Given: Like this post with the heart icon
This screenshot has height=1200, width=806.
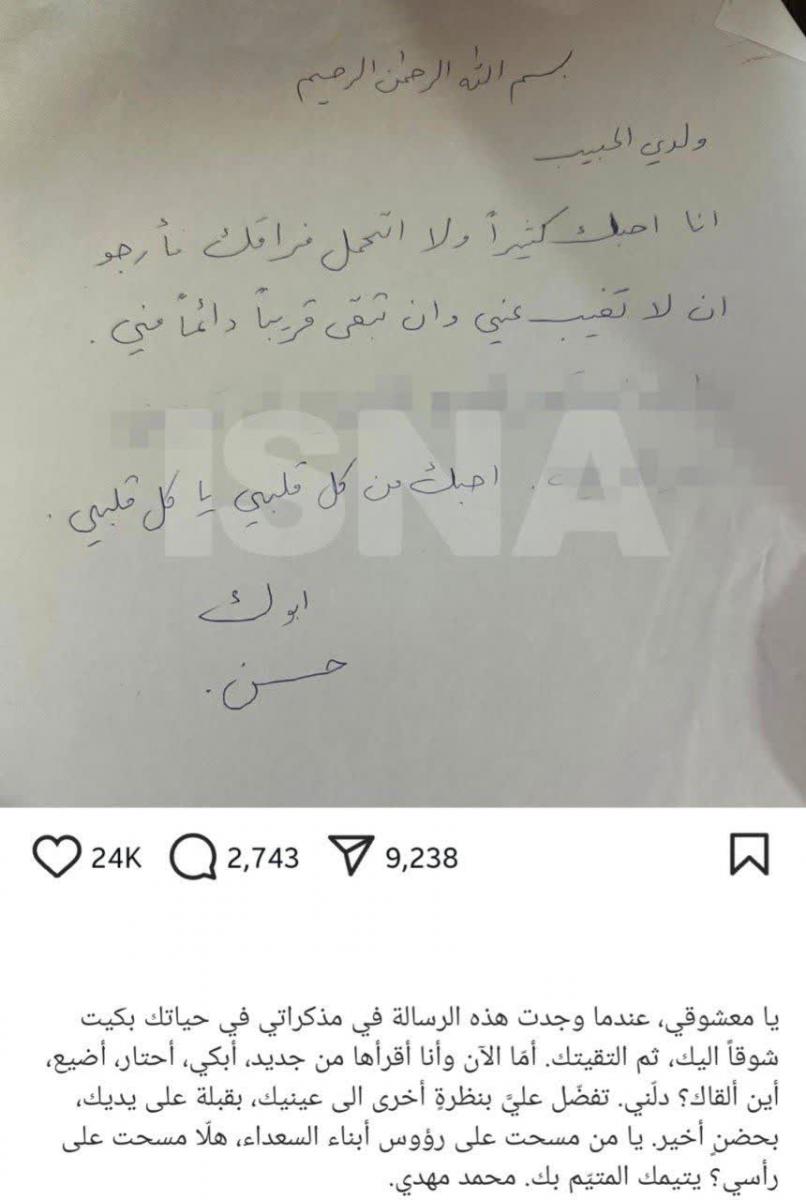Looking at the screenshot, I should pos(57,858).
